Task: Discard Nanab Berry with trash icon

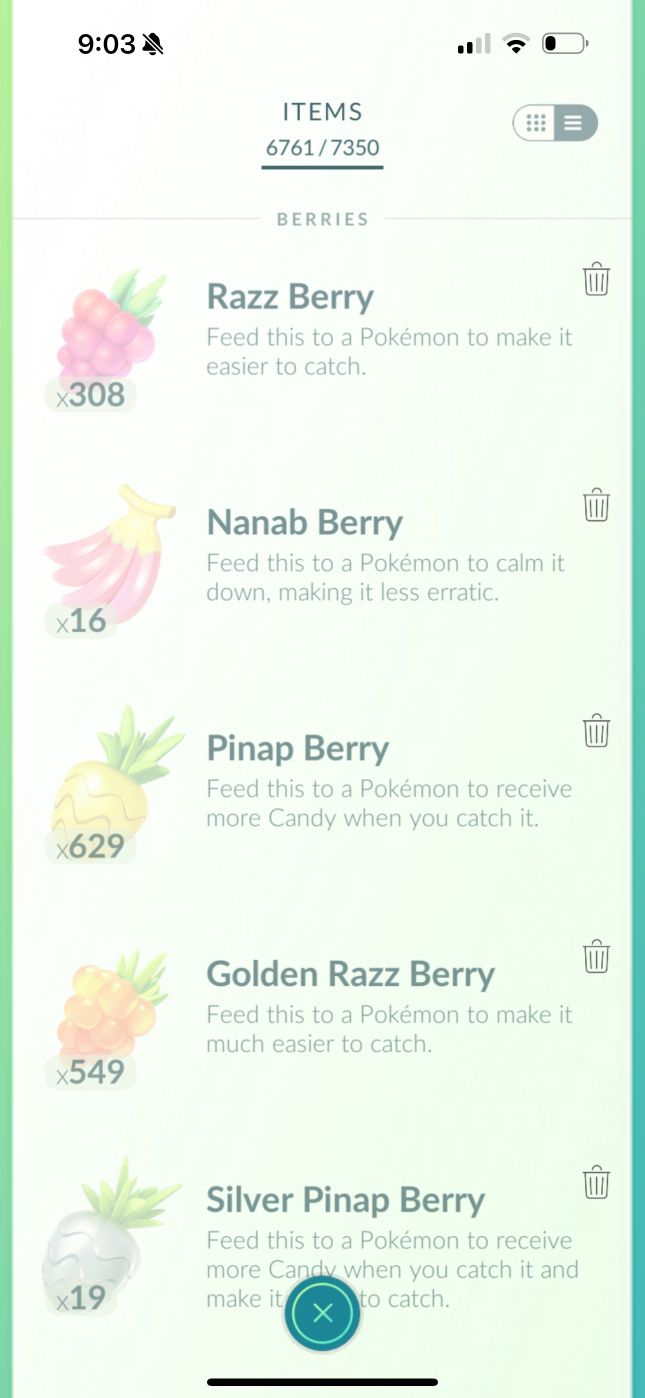Action: pos(596,504)
